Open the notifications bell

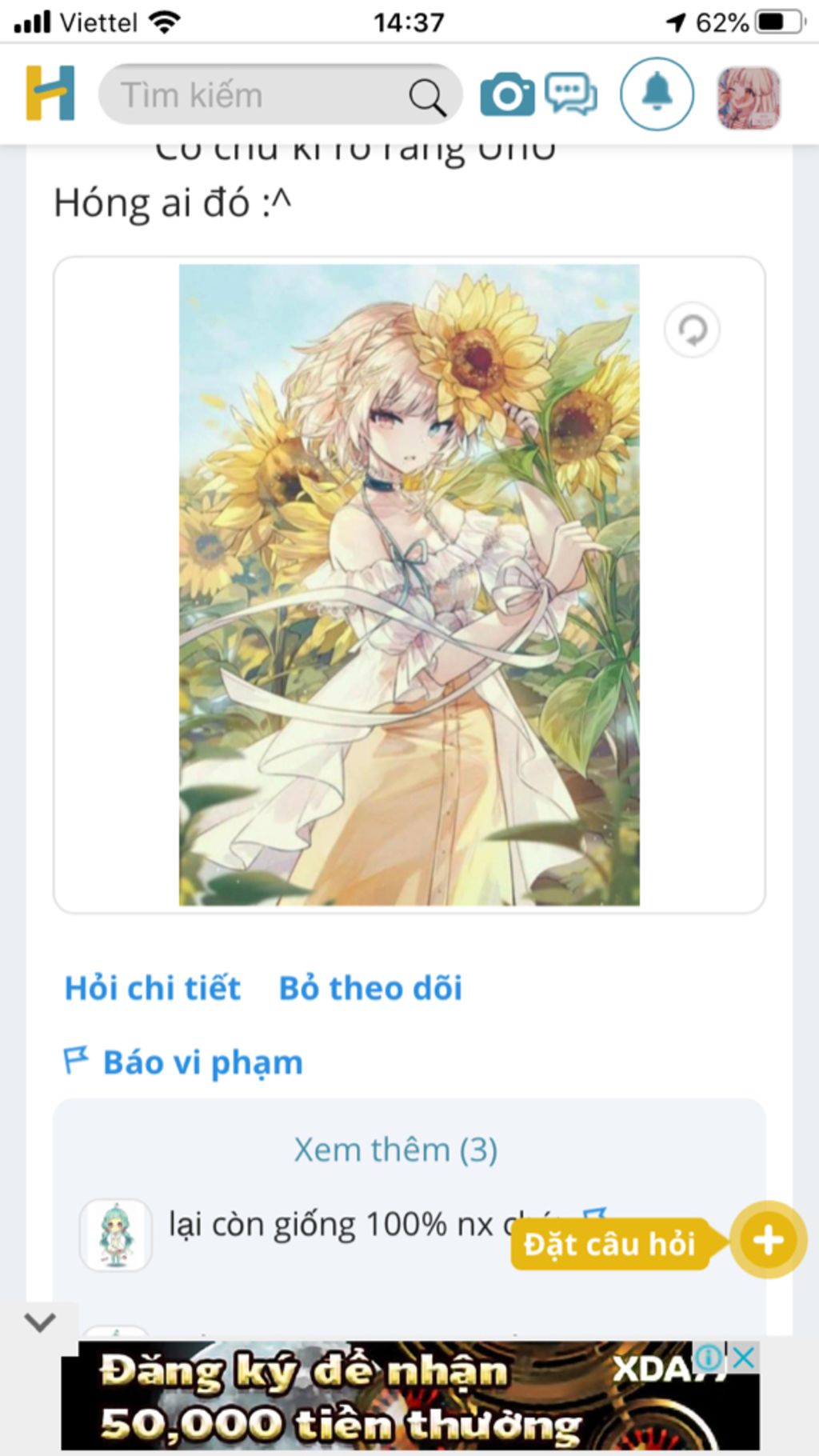click(657, 94)
